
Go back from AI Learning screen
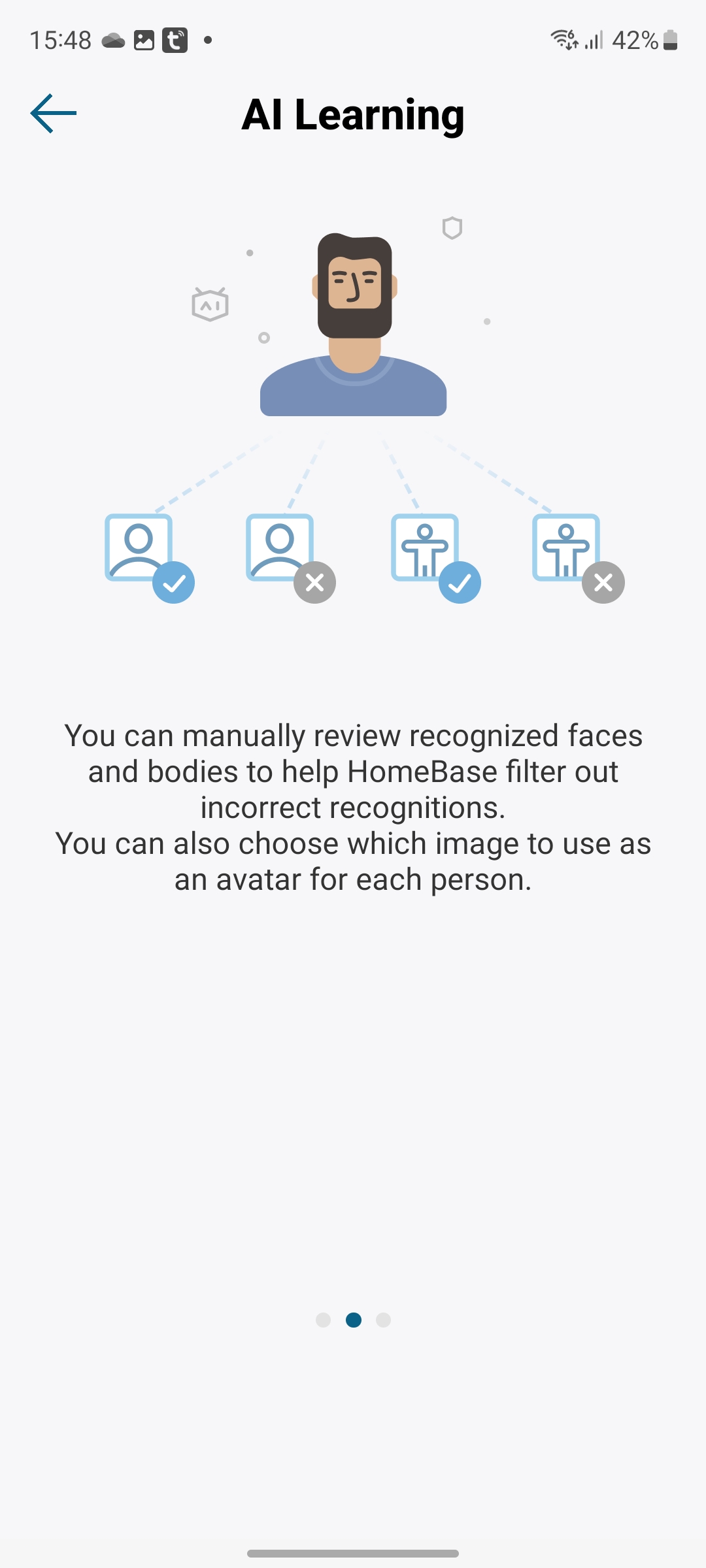pyautogui.click(x=54, y=113)
